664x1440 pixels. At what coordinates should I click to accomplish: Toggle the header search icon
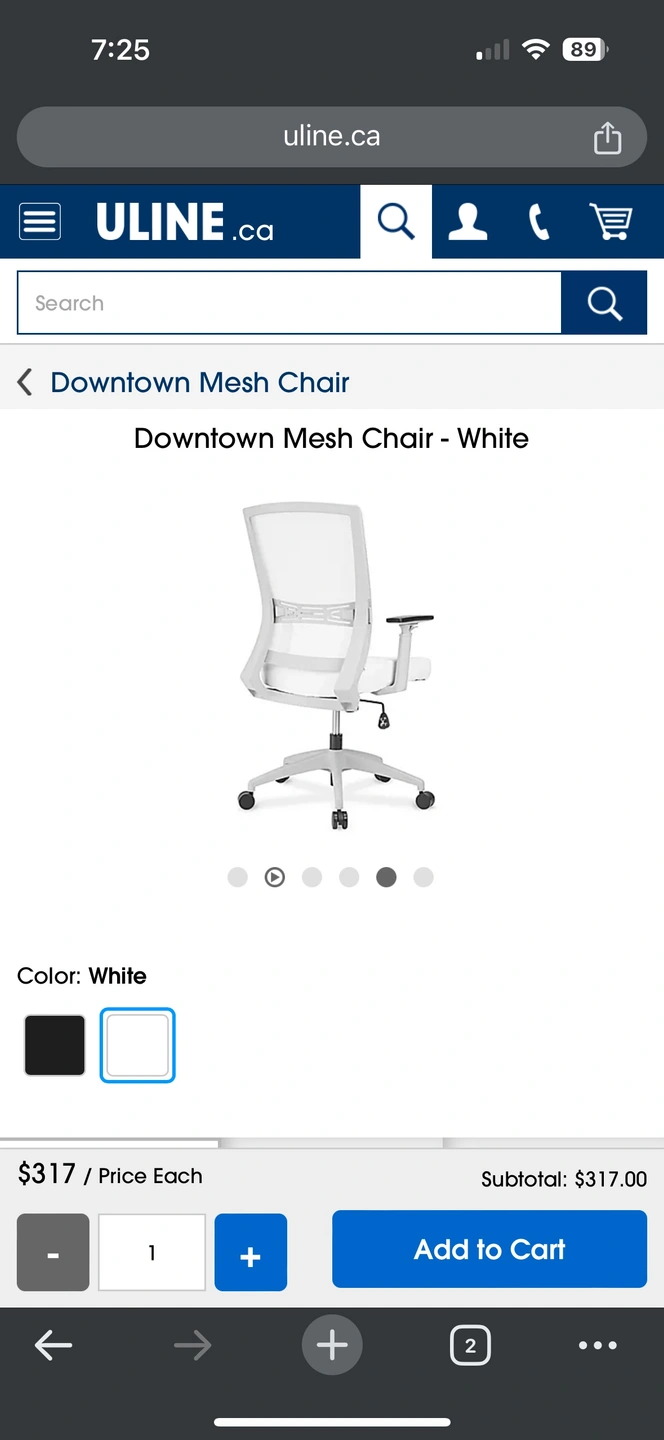pos(396,221)
